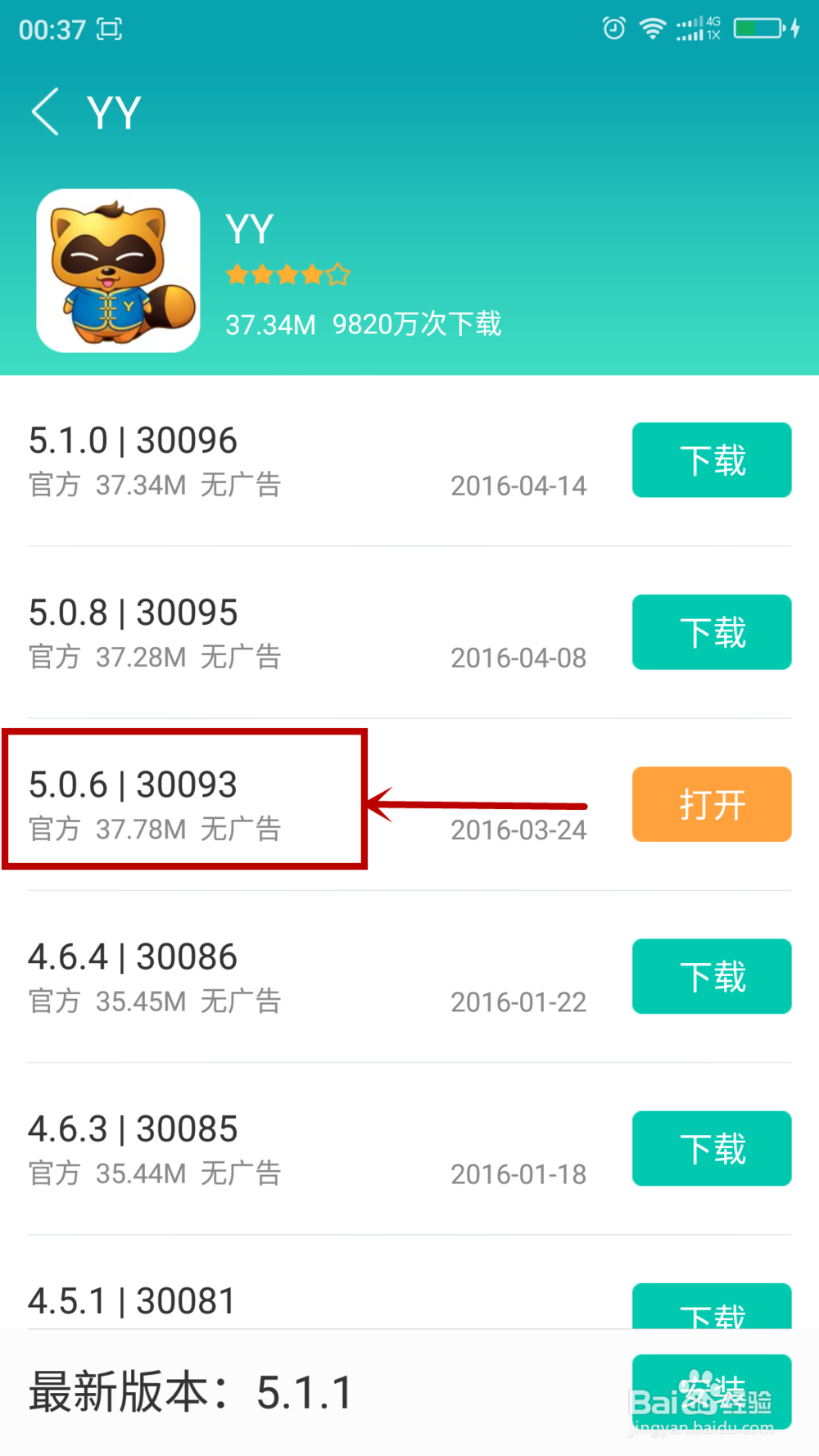819x1456 pixels.
Task: Tap the back arrow to return
Action: [x=45, y=111]
